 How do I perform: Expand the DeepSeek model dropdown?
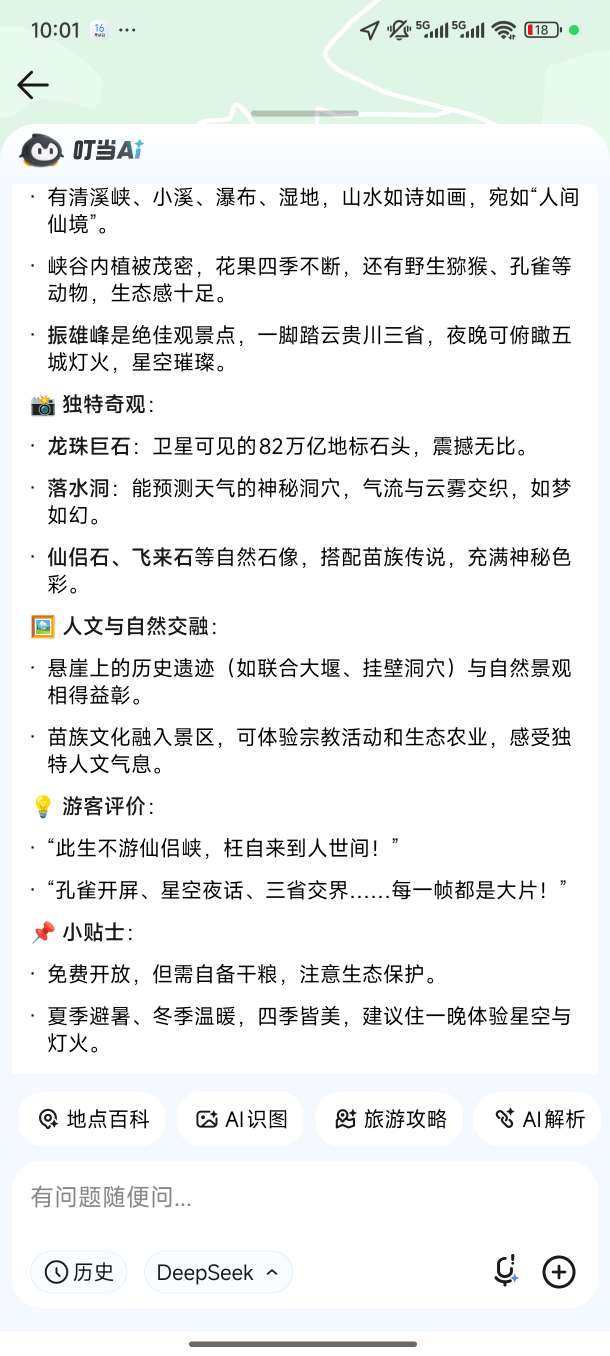click(x=218, y=1272)
